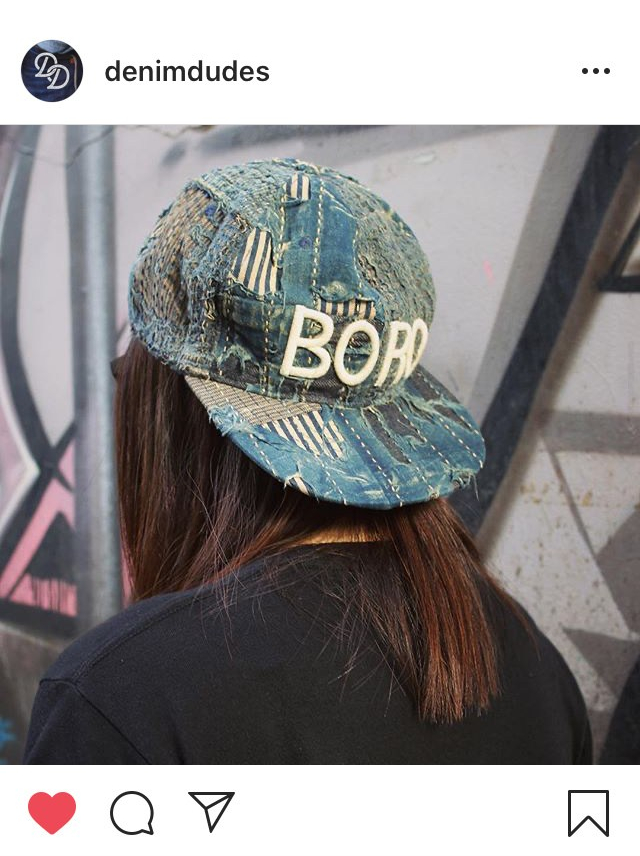Open the post options menu
This screenshot has height=856, width=640.
[x=595, y=71]
